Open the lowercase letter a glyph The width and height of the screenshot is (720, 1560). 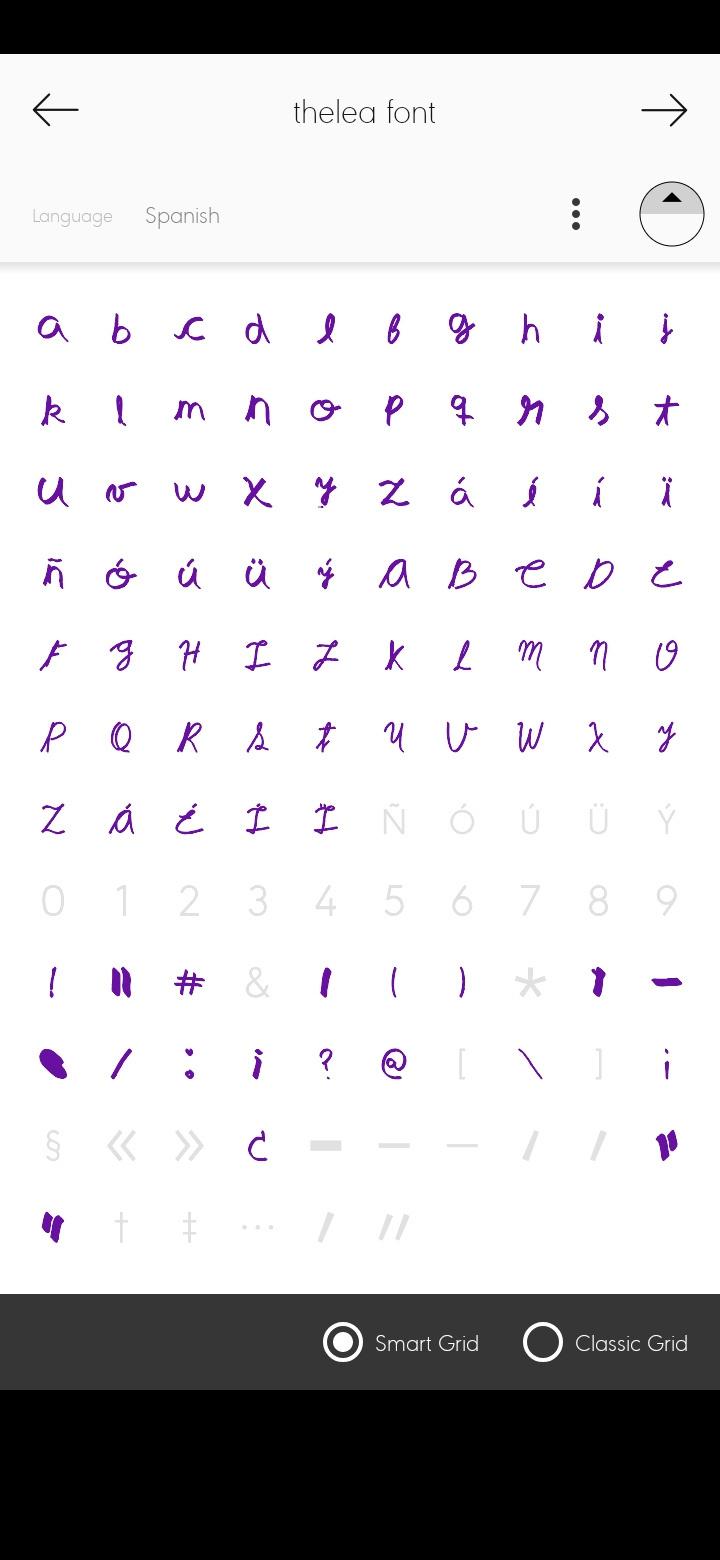pos(53,328)
